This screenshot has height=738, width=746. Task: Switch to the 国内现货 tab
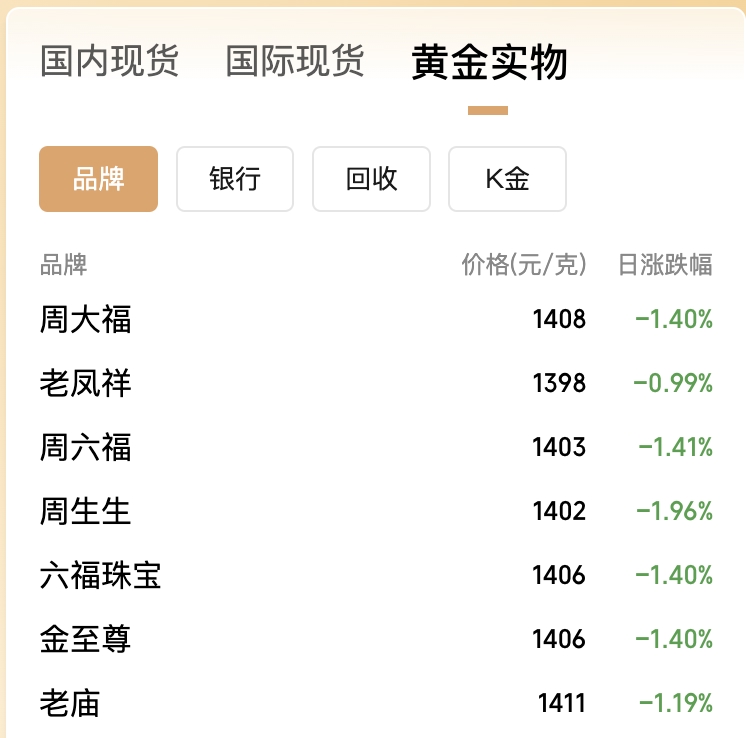109,61
